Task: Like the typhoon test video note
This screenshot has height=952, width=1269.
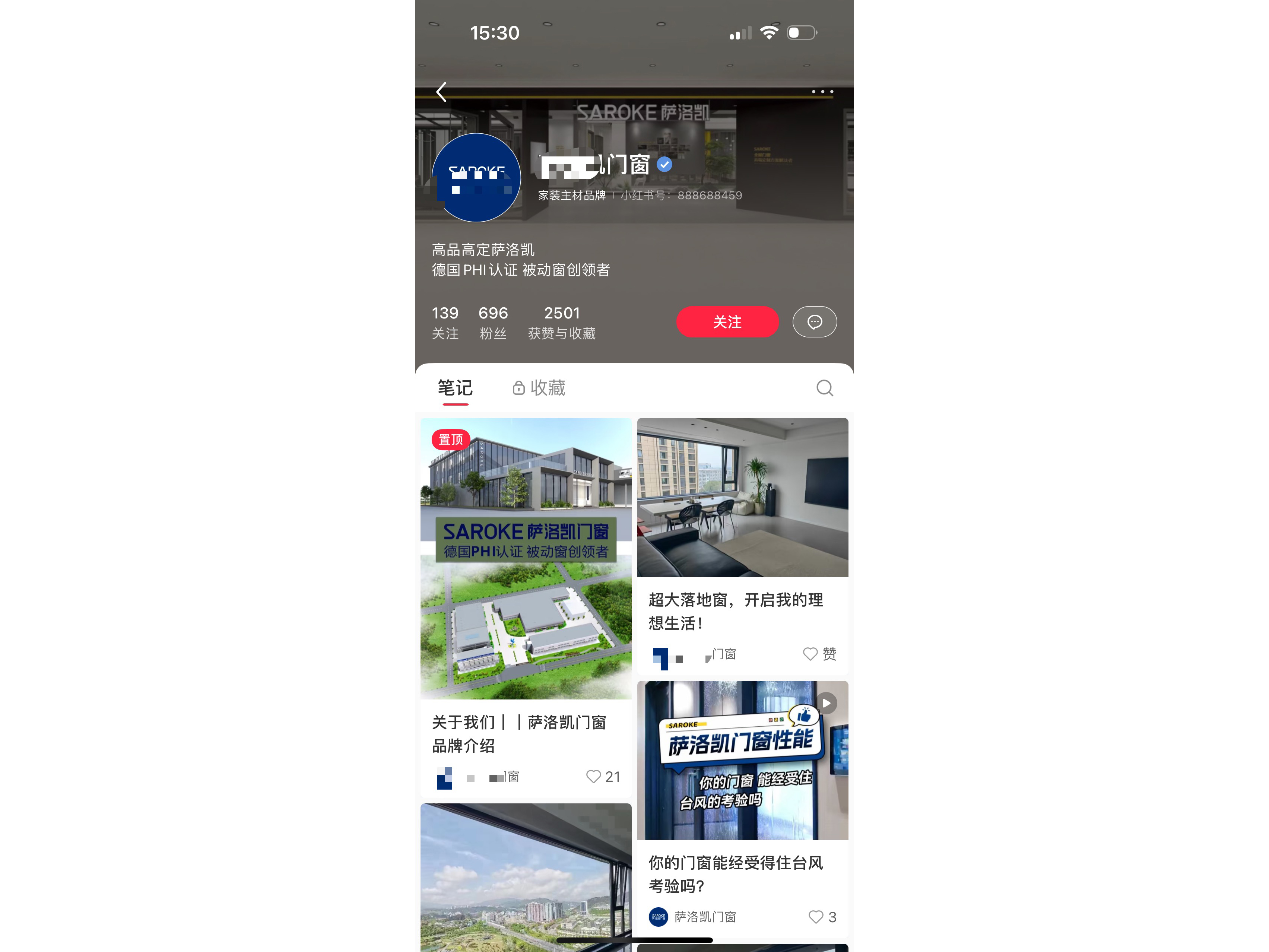Action: point(815,917)
